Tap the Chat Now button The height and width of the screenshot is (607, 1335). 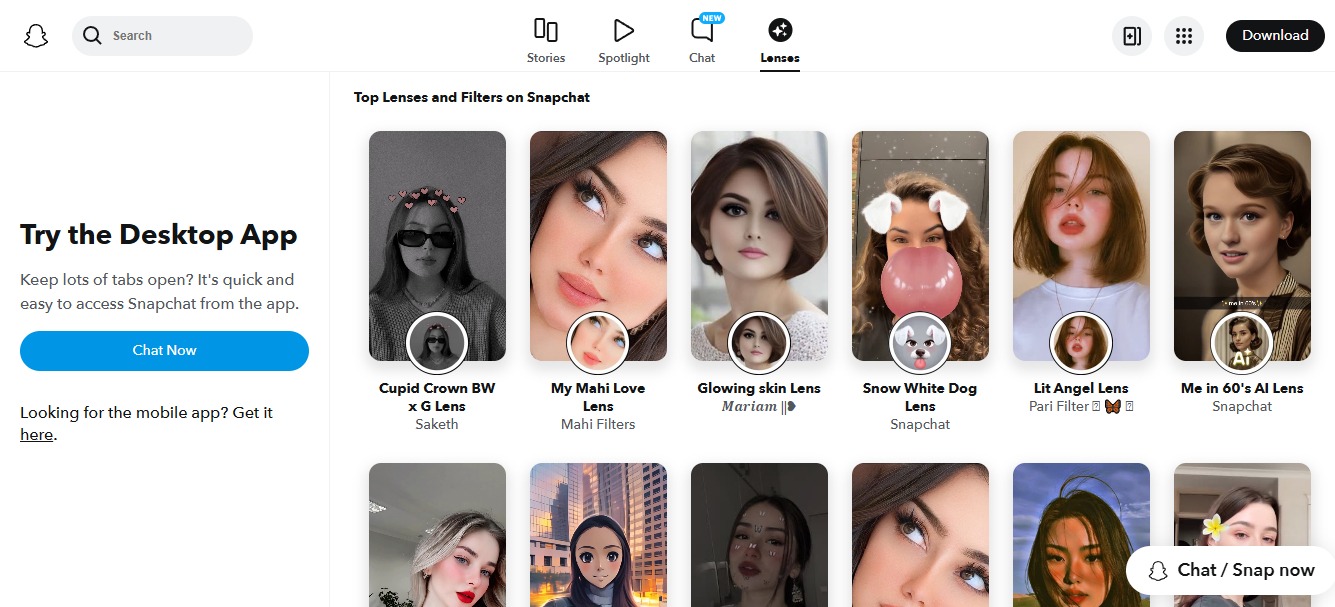tap(164, 350)
